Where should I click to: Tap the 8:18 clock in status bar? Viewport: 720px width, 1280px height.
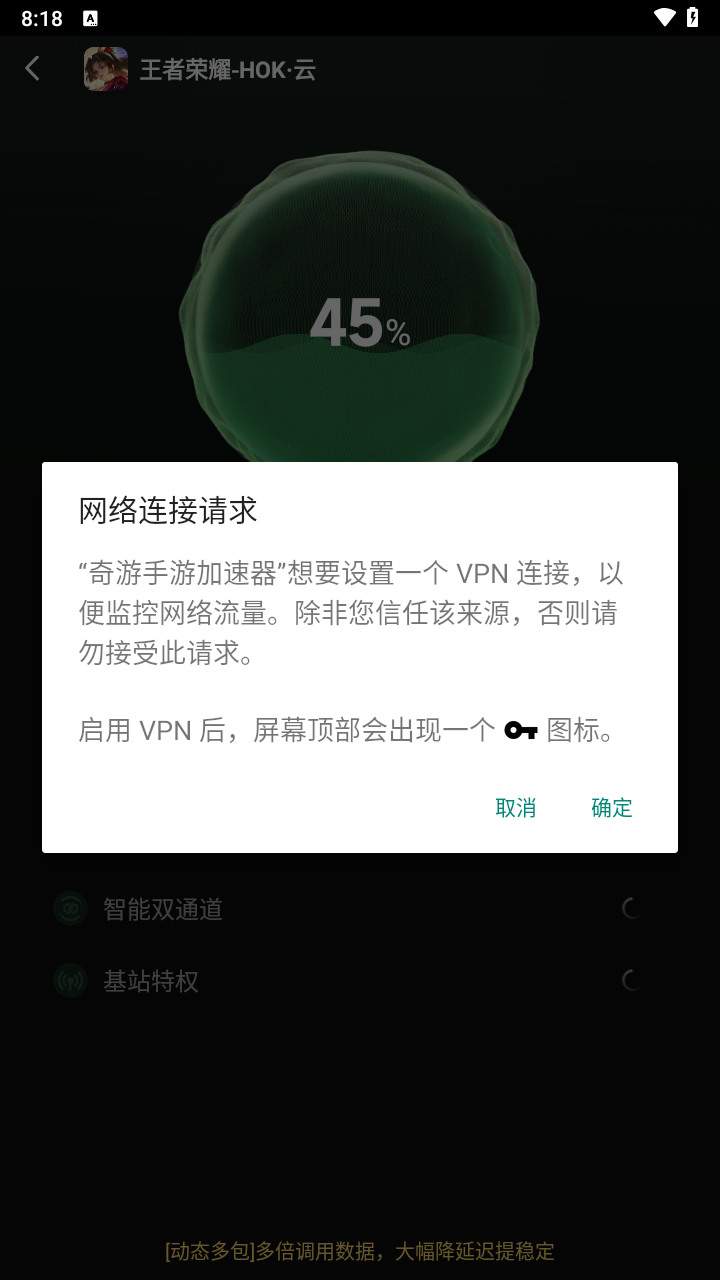click(41, 17)
